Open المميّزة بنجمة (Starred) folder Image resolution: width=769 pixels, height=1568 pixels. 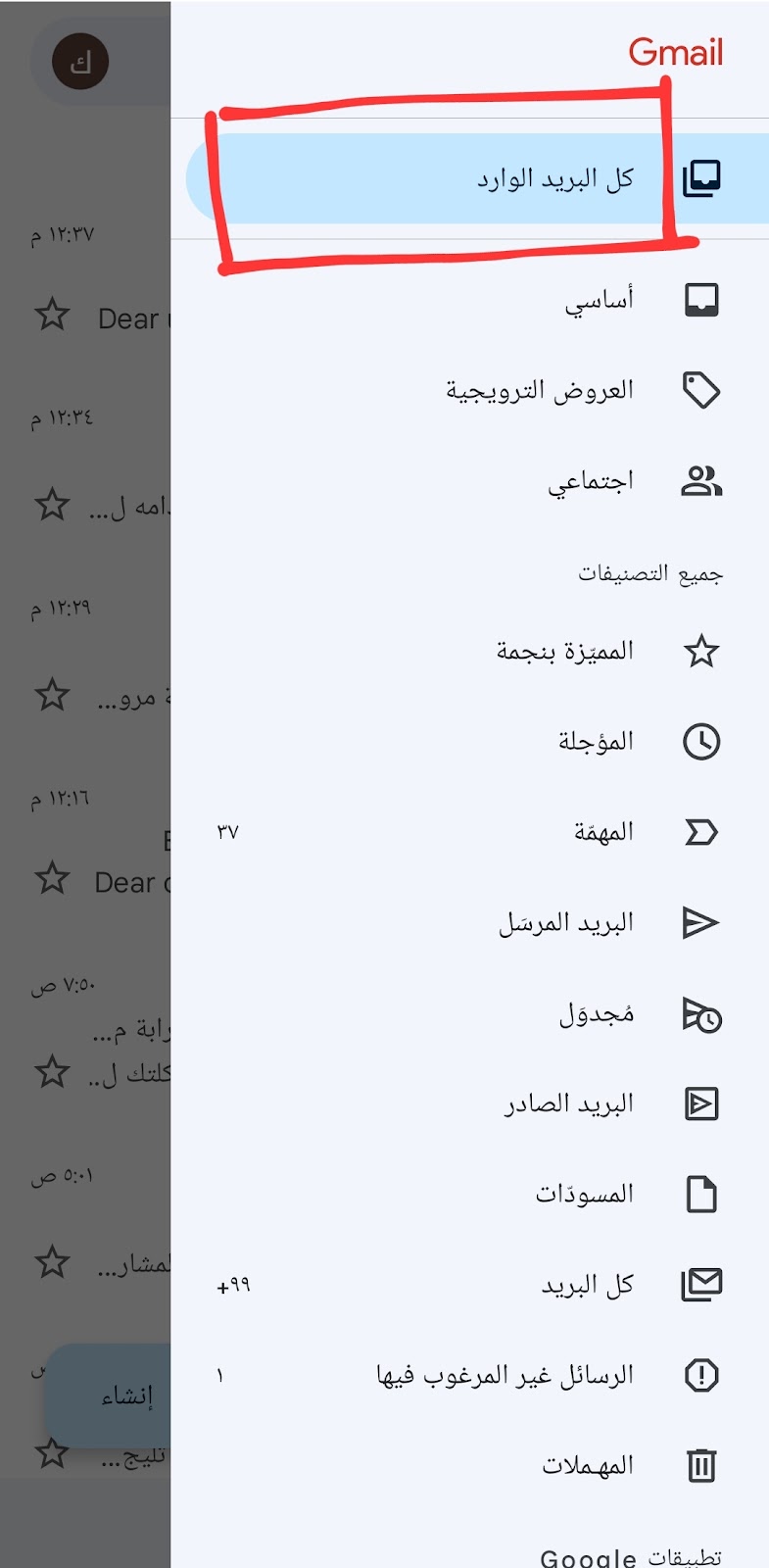(470, 651)
